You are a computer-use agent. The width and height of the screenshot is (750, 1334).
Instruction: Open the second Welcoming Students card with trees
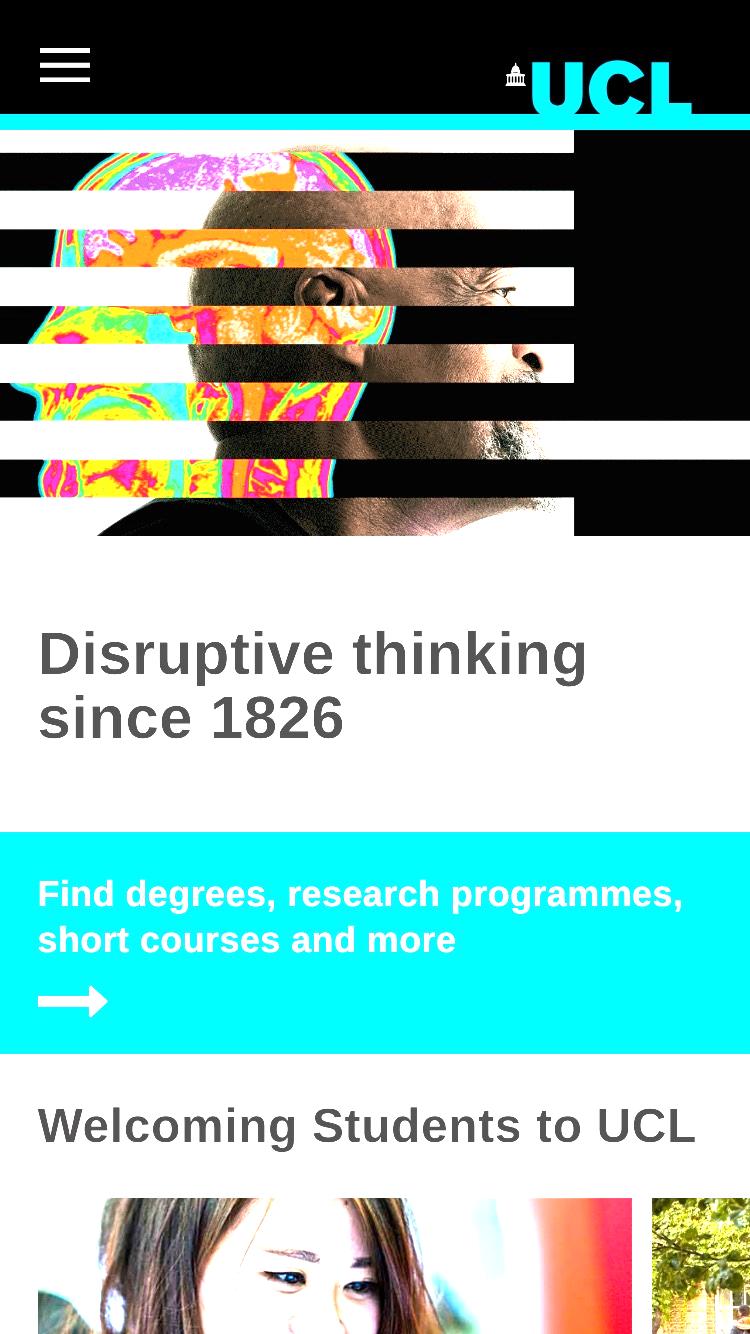tap(701, 1266)
